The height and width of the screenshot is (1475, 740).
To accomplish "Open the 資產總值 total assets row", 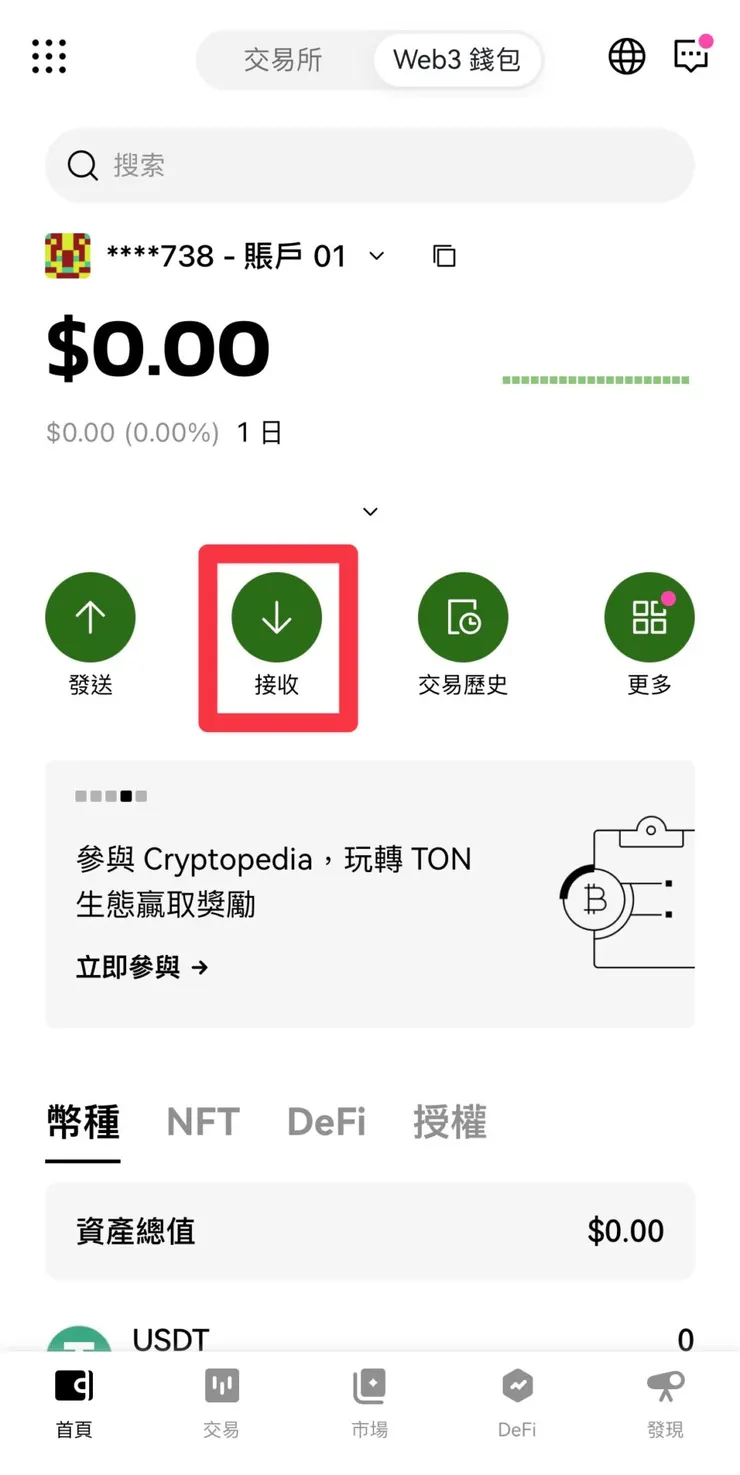I will click(x=370, y=1231).
